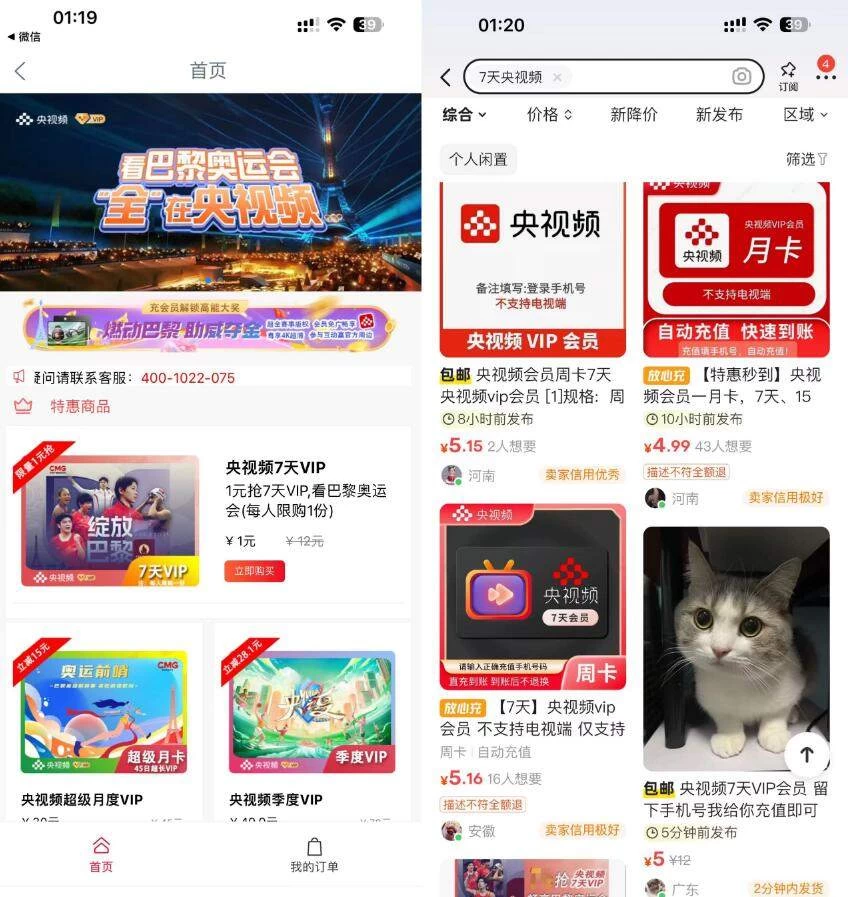Switch to the 我的订单 tab
Screen dimensions: 848x897
point(314,855)
